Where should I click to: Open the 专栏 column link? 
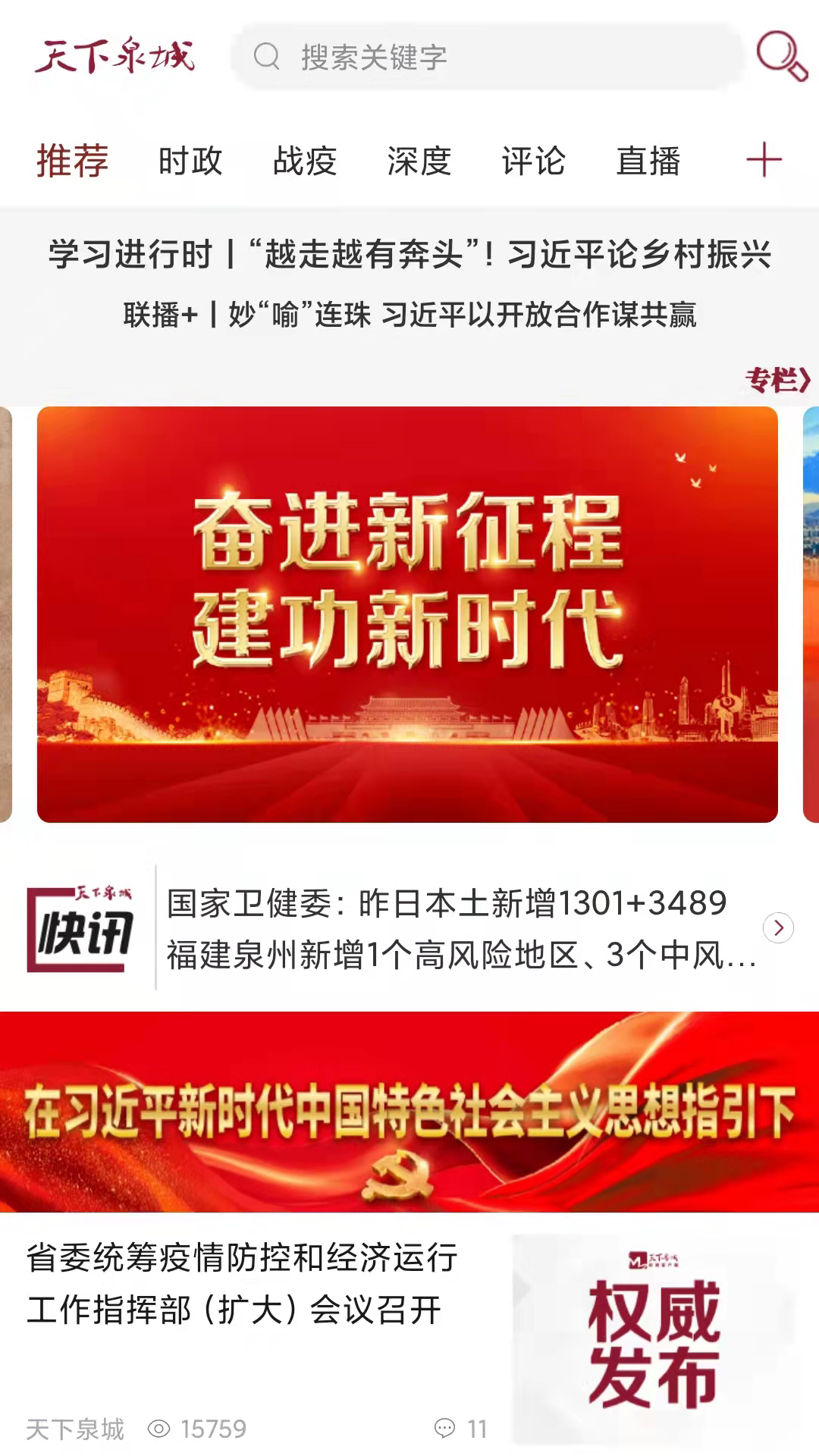[777, 379]
